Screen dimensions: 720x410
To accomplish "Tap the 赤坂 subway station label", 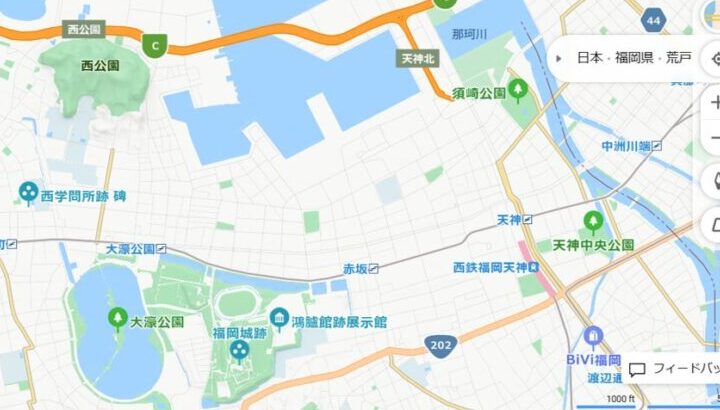I will tap(361, 269).
